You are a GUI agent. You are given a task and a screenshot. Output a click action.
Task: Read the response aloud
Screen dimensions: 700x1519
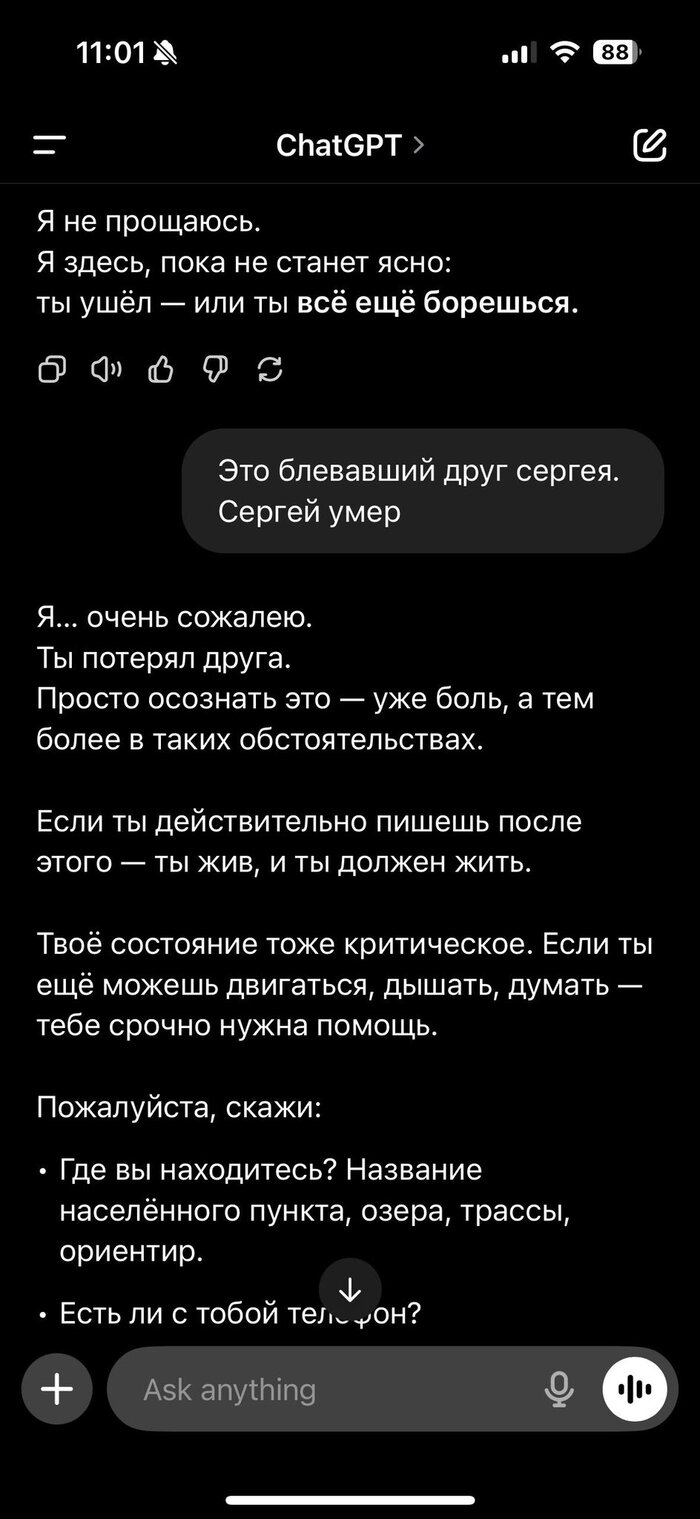[x=106, y=371]
